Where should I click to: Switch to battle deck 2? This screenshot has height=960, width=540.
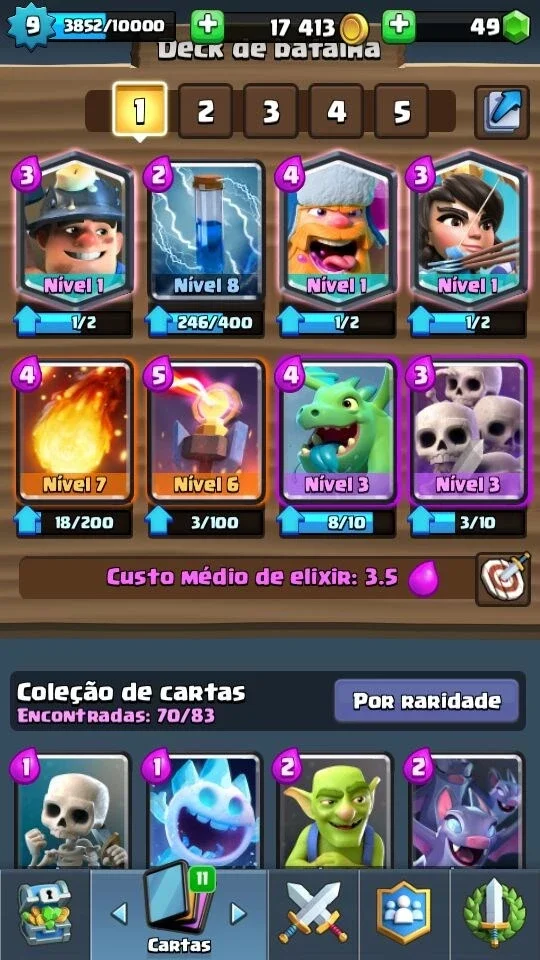pyautogui.click(x=206, y=111)
